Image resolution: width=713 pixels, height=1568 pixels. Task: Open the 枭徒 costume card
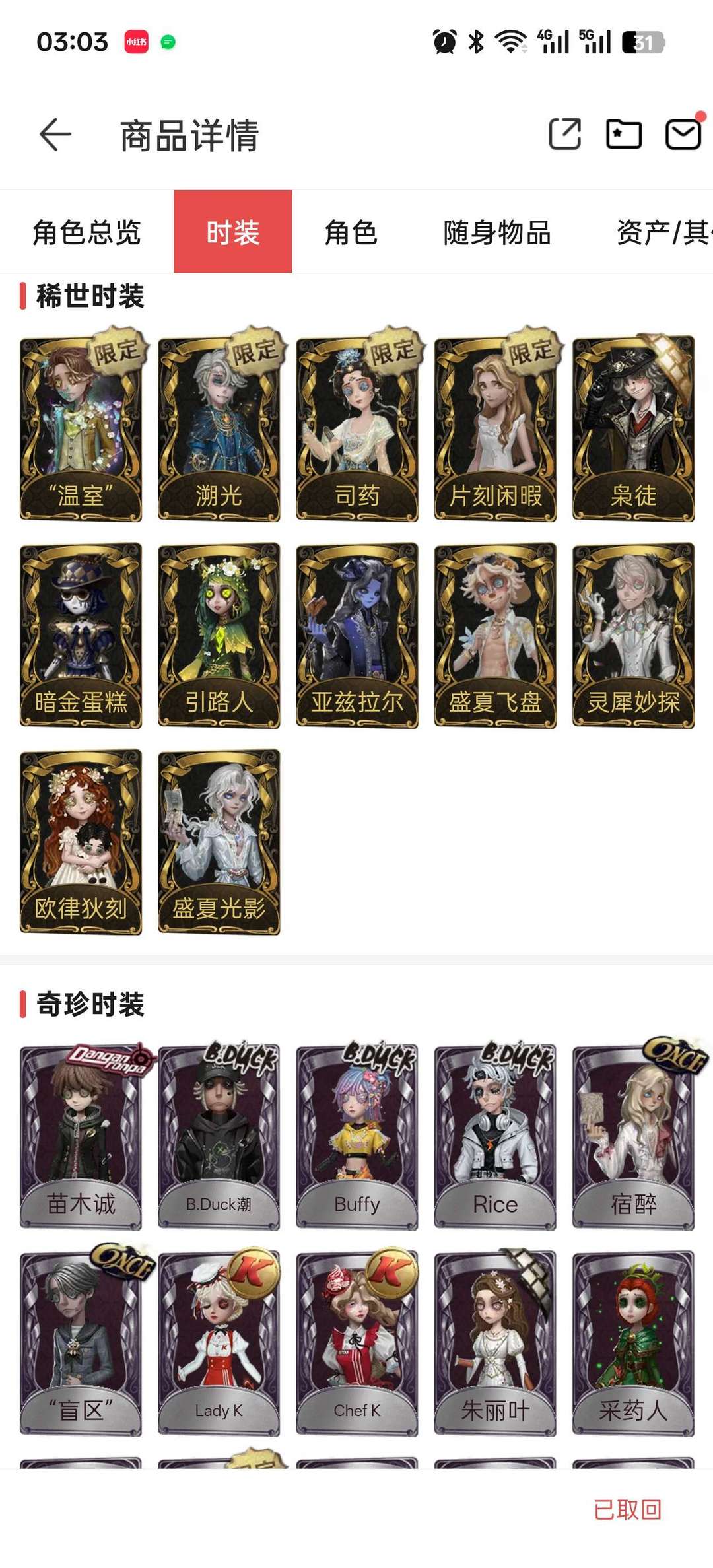[634, 429]
